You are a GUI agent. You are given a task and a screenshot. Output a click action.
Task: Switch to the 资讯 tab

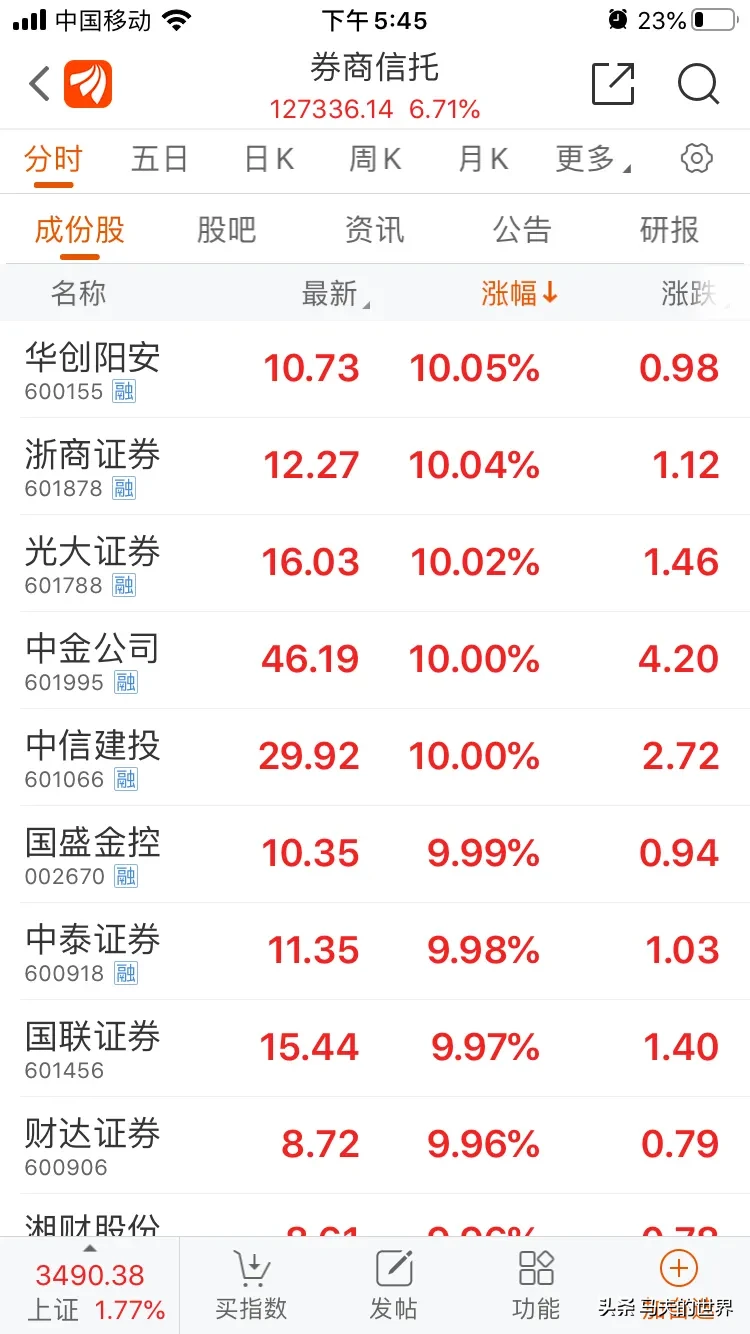coord(375,230)
